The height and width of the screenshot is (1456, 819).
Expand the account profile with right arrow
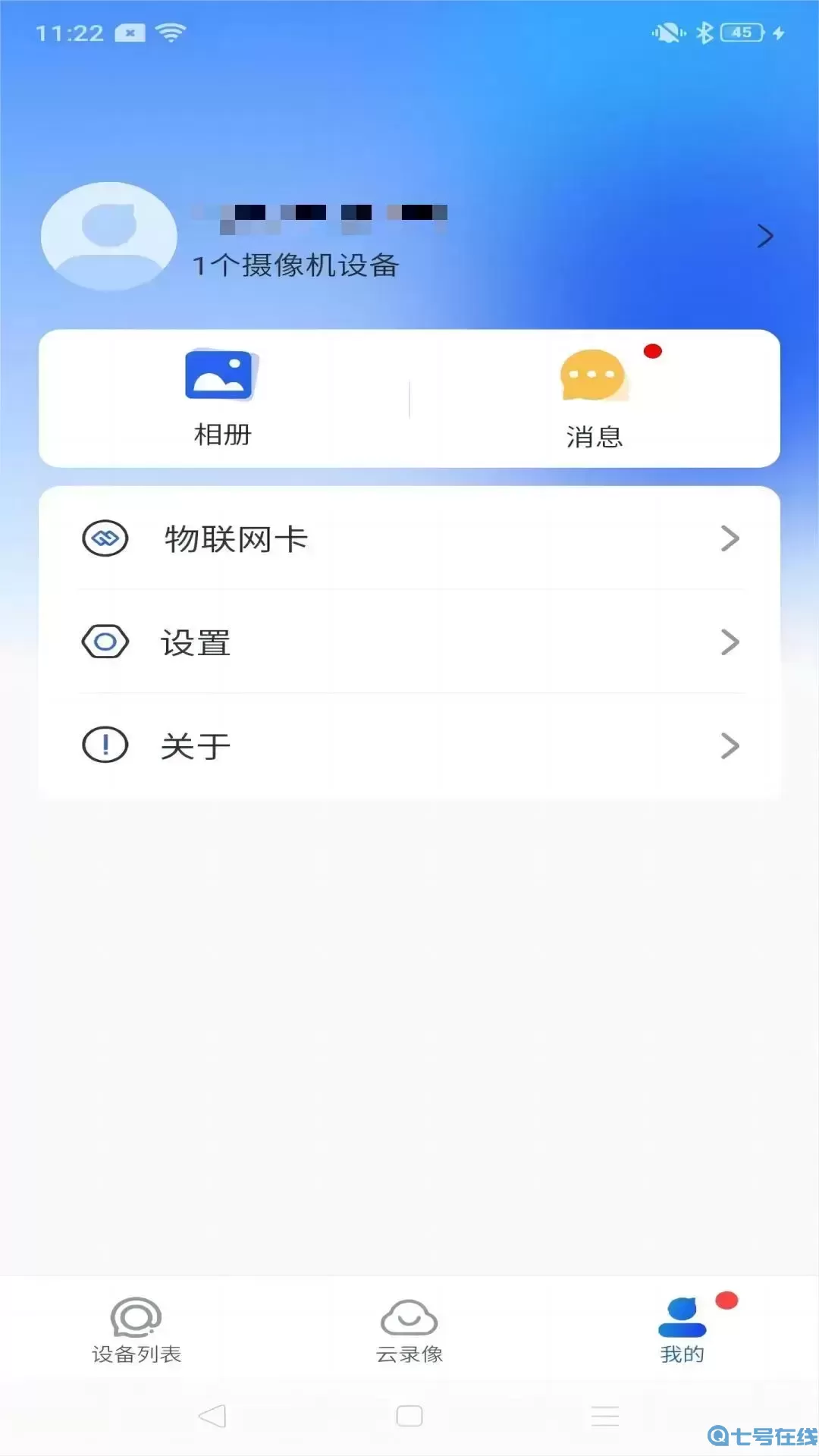tap(766, 236)
